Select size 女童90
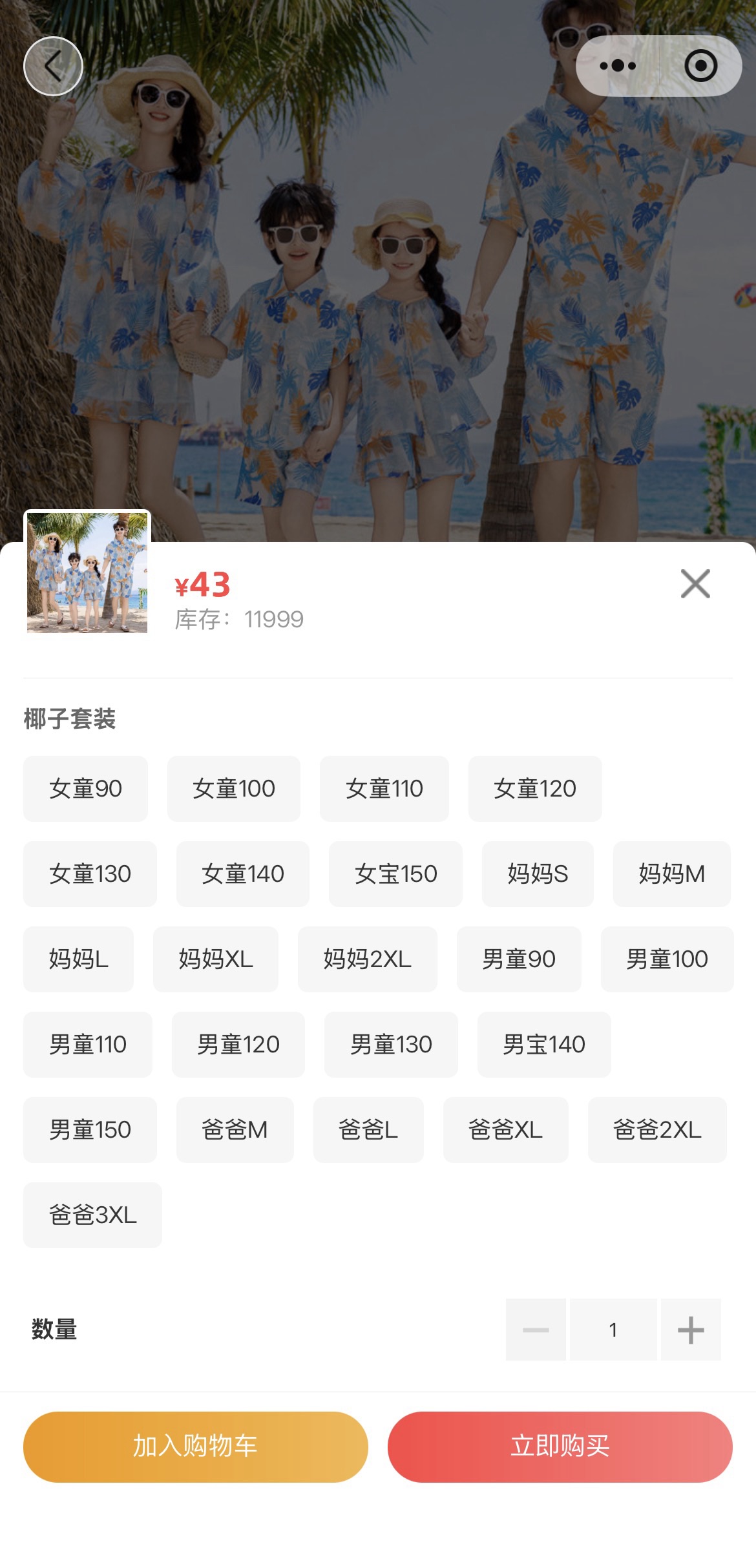756x1568 pixels. [x=85, y=789]
